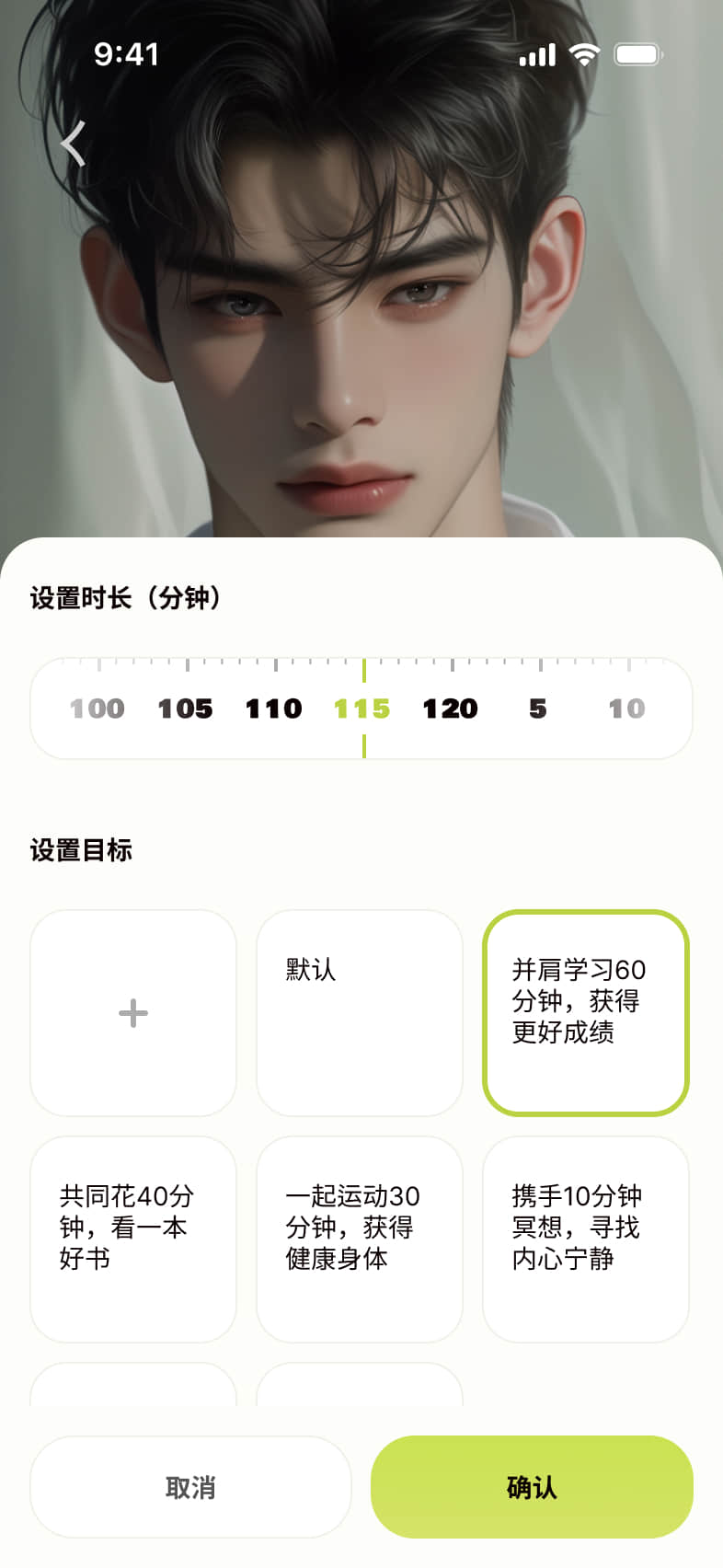Choose goal 携手10分钟冥想，寻找内心宁静
Screen dimensions: 723x1568
[585, 1239]
